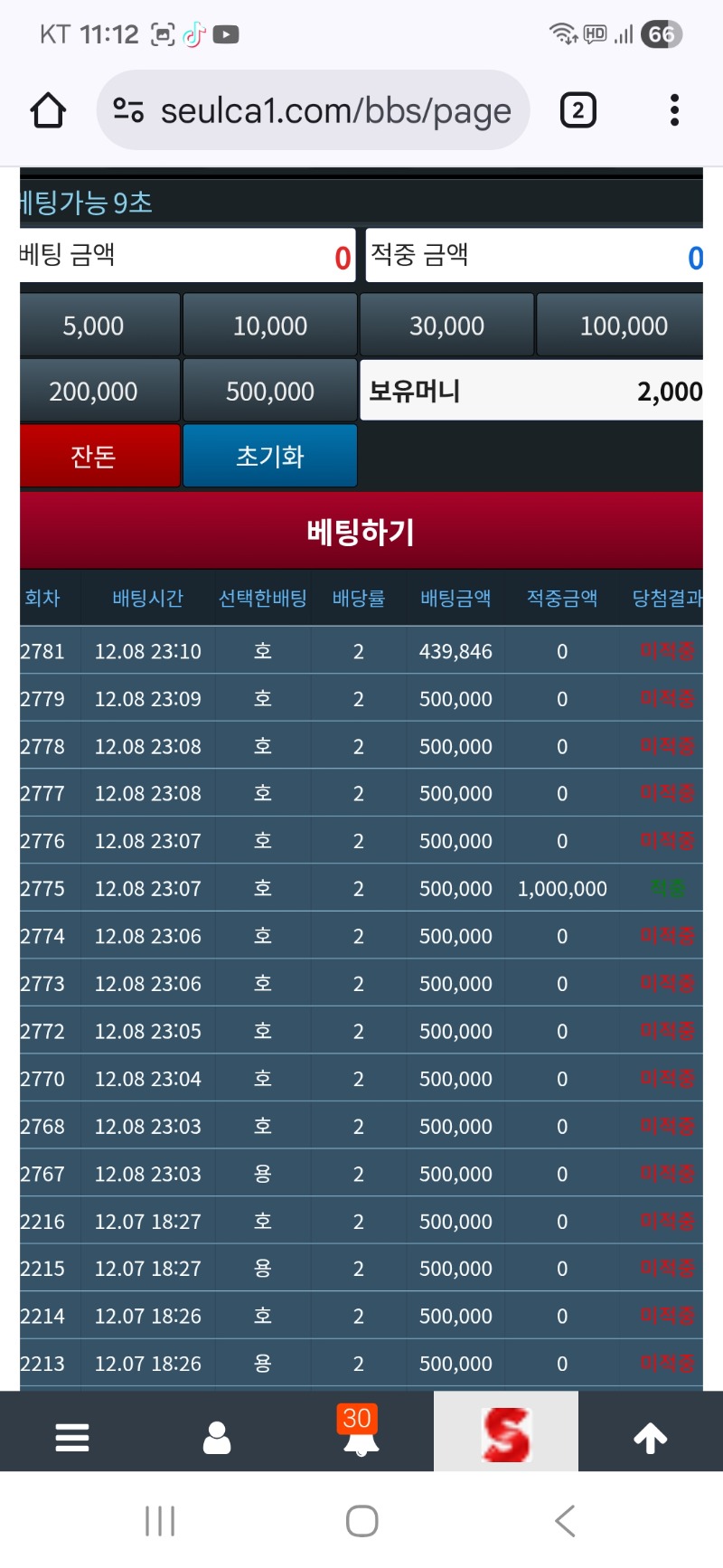
Task: Reset the amount with 초기화
Action: pos(270,456)
